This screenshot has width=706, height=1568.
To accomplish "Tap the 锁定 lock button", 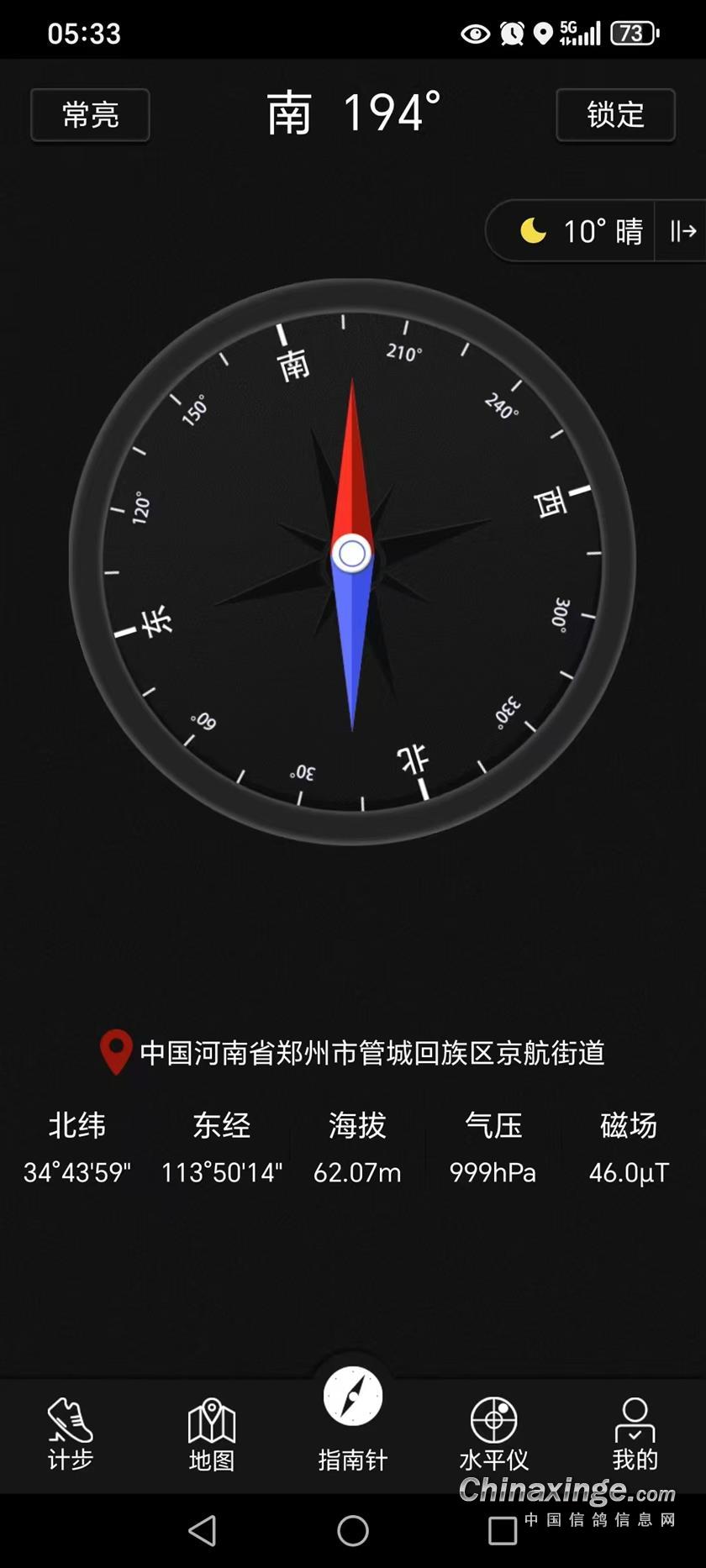I will click(615, 114).
